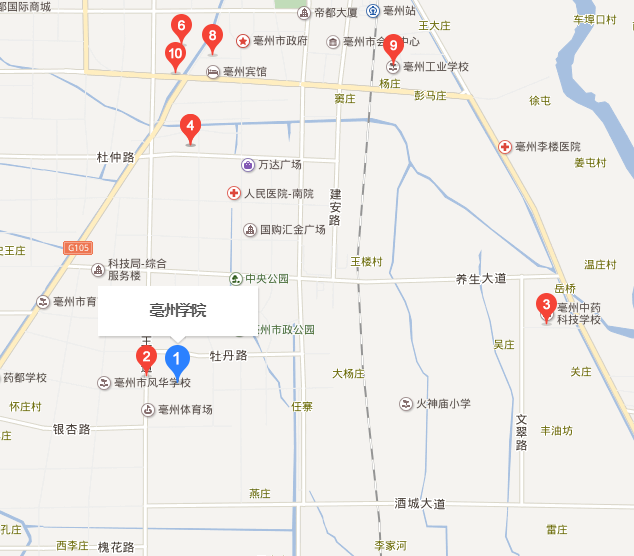634x556 pixels.
Task: Tap red map marker number 6
Action: click(x=181, y=25)
